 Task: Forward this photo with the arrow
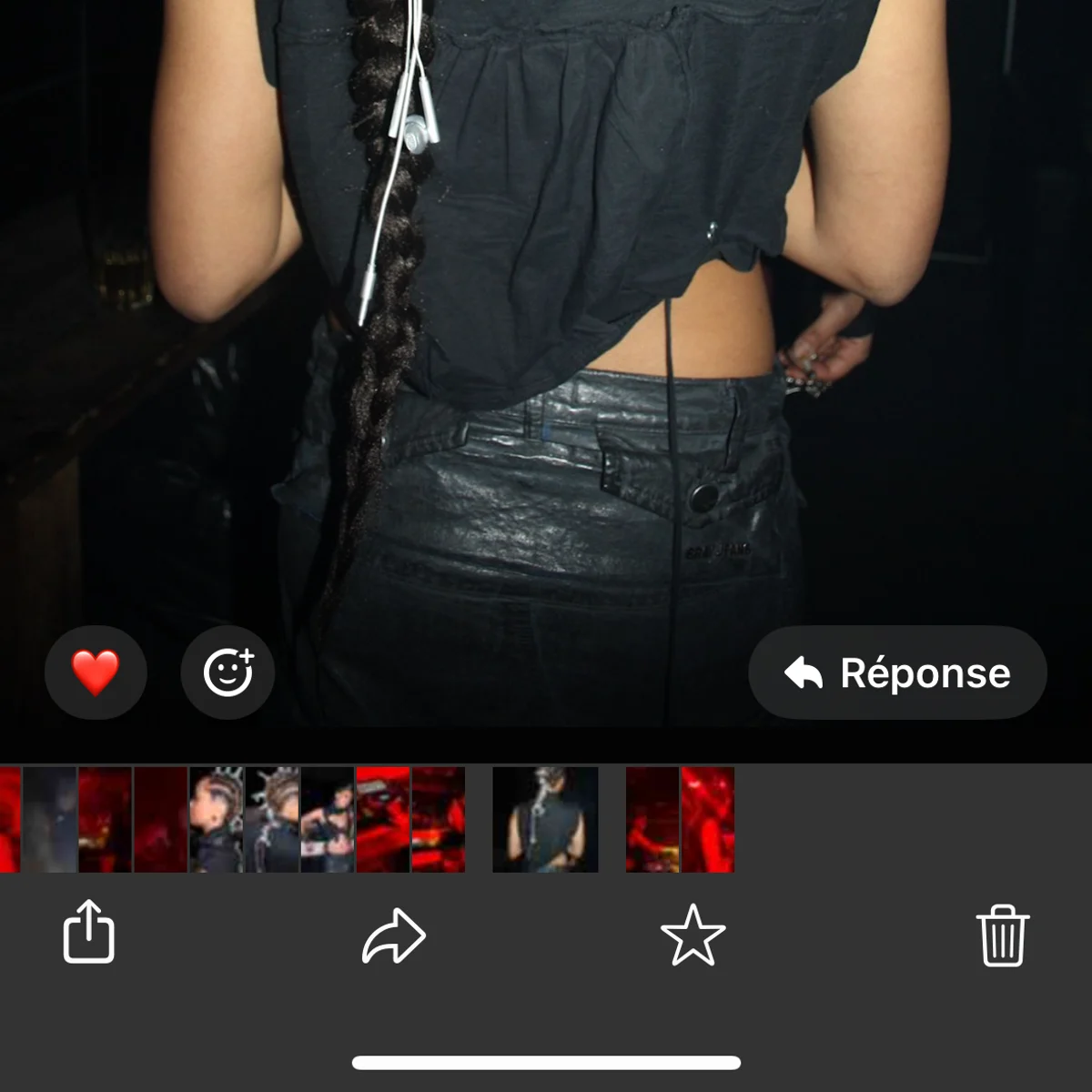pos(393,935)
